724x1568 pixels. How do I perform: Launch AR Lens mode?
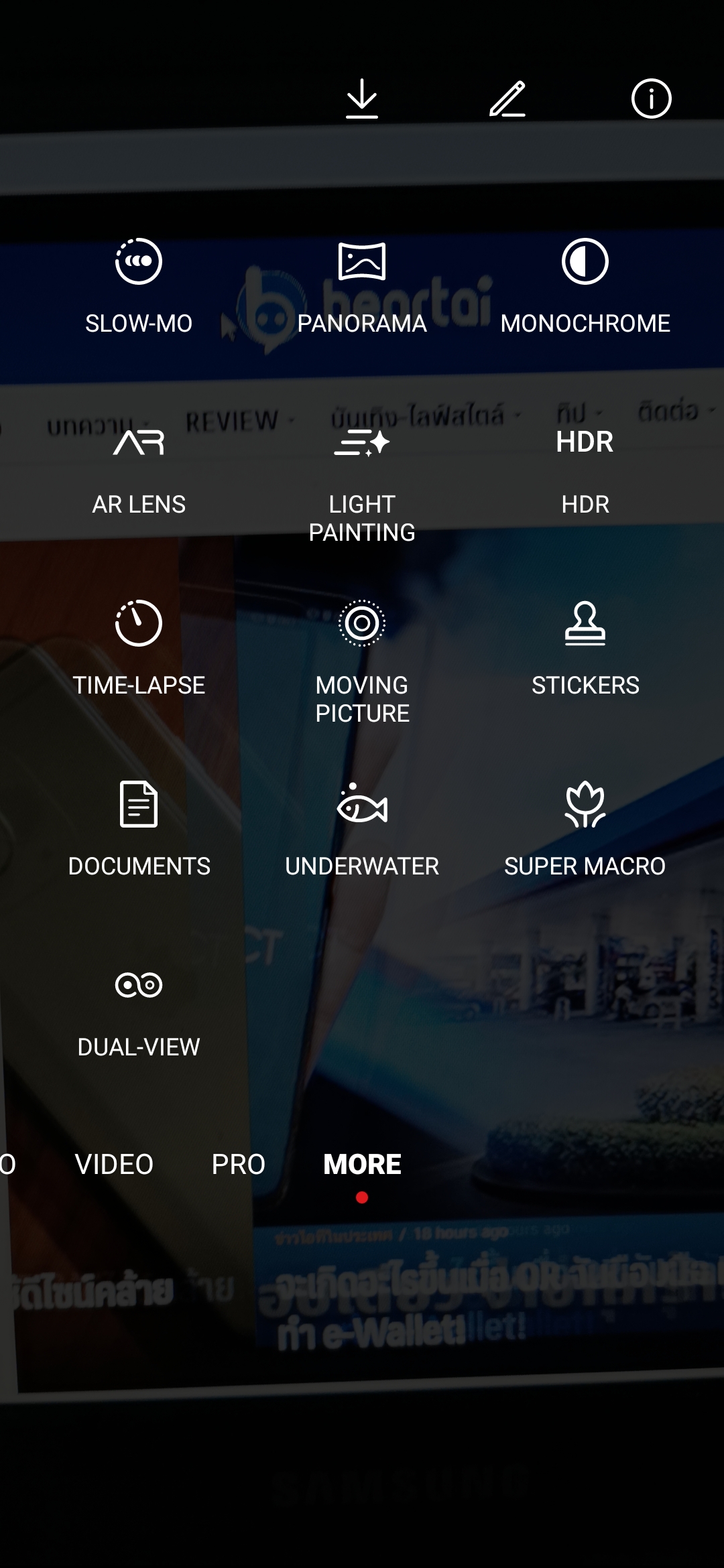pos(139,469)
